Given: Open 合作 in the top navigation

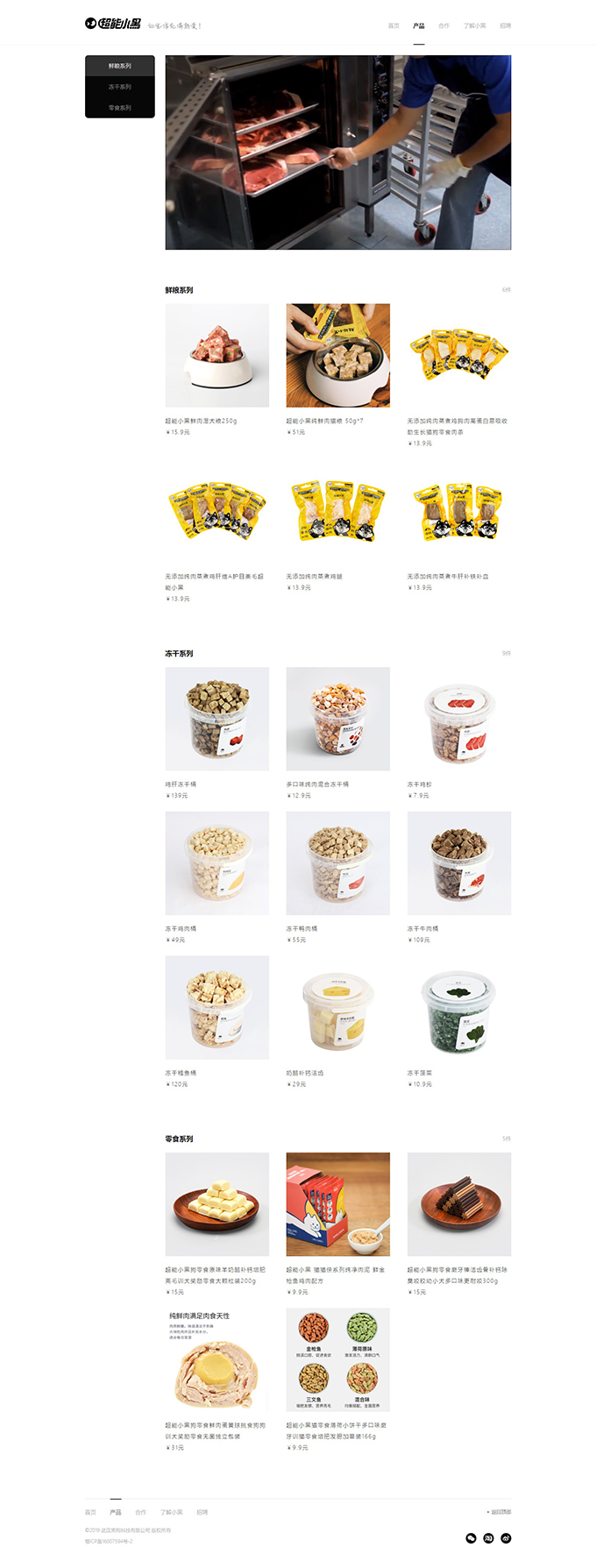Looking at the screenshot, I should click(x=443, y=25).
